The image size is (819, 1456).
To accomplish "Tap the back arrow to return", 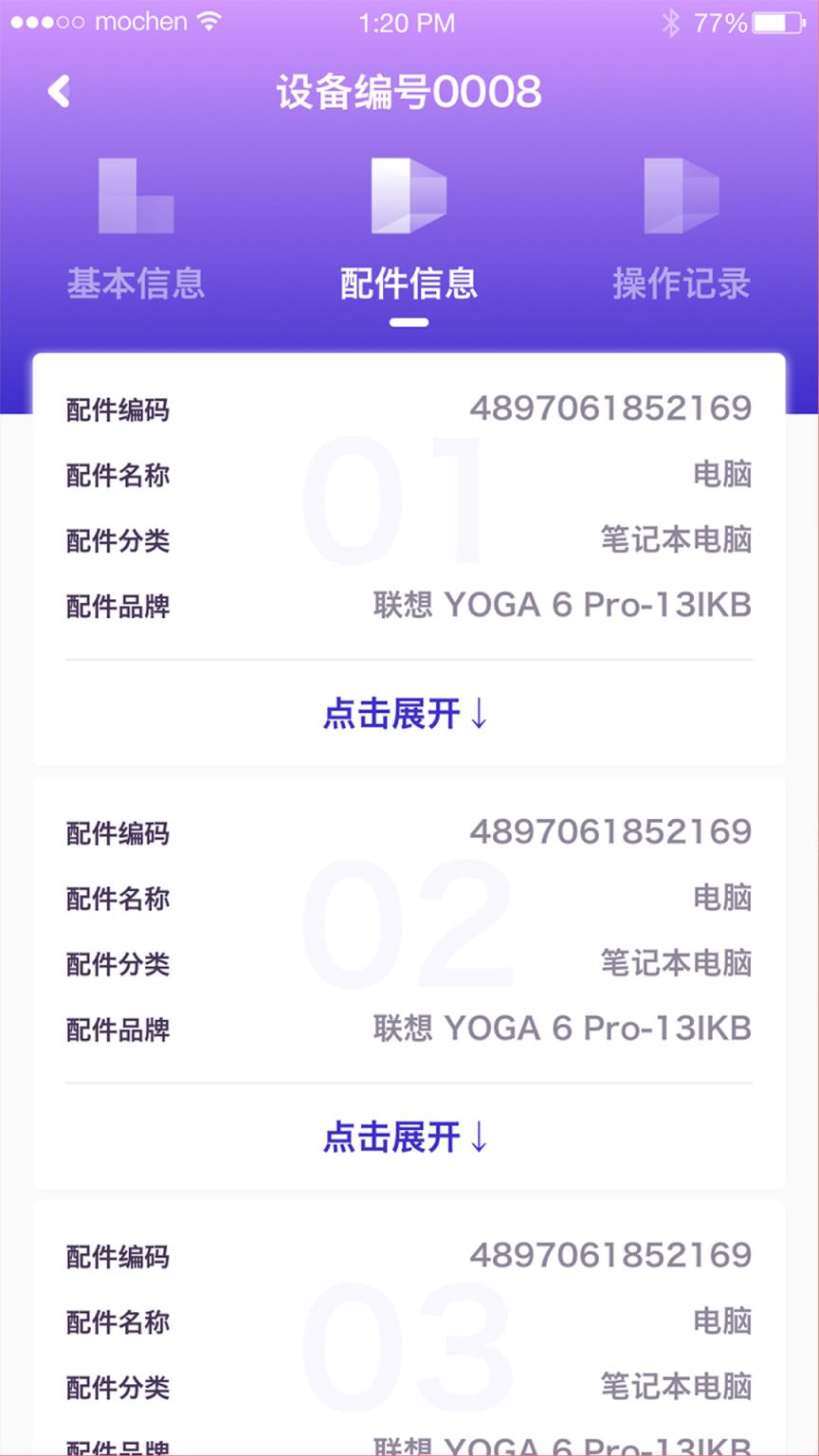I will click(60, 90).
